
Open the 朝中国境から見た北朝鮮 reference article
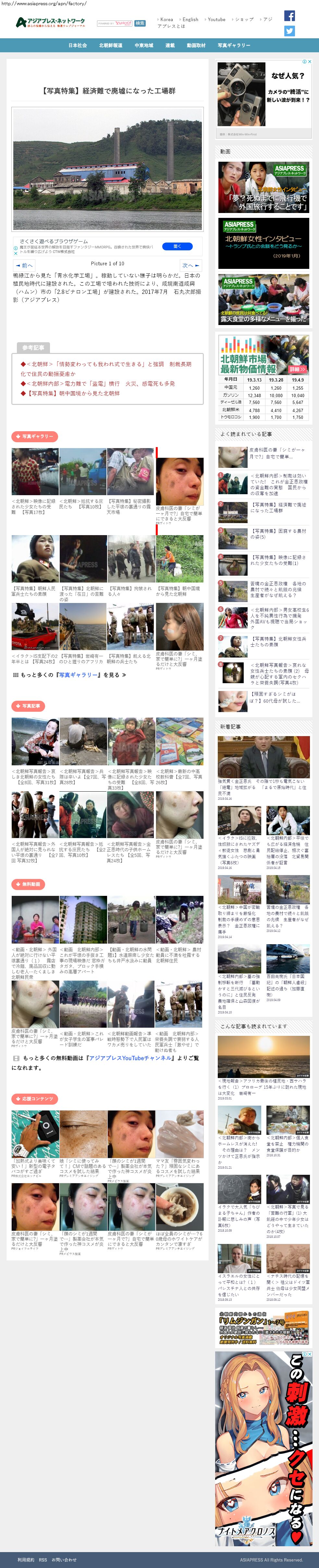tap(73, 393)
